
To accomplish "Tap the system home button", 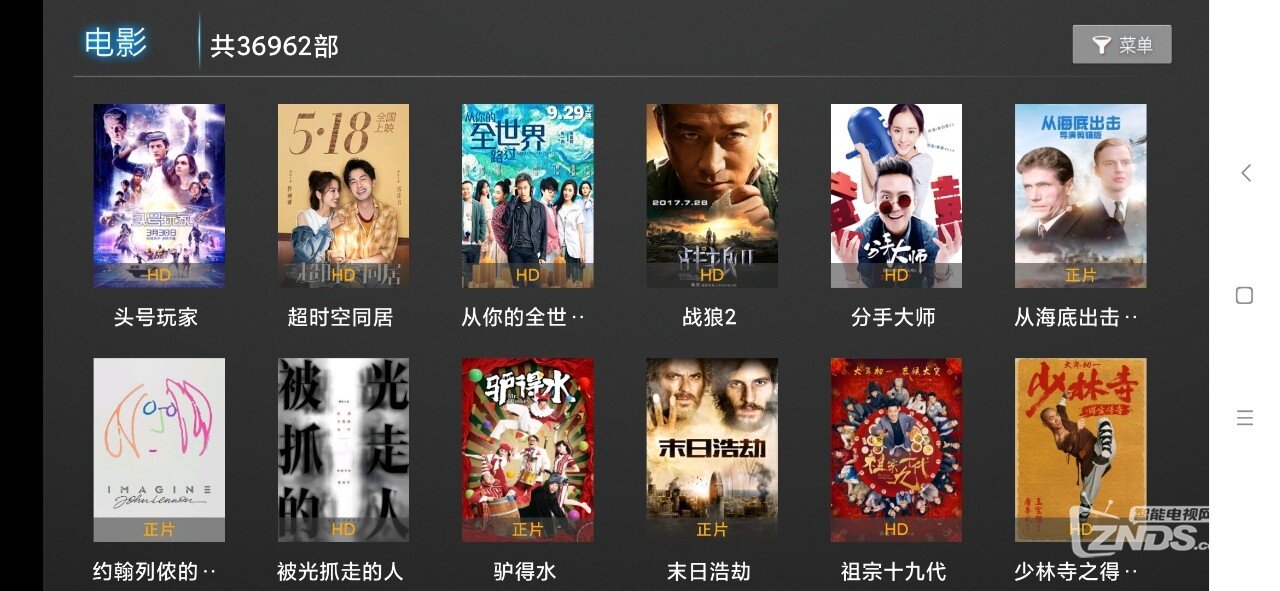I will click(x=1245, y=295).
